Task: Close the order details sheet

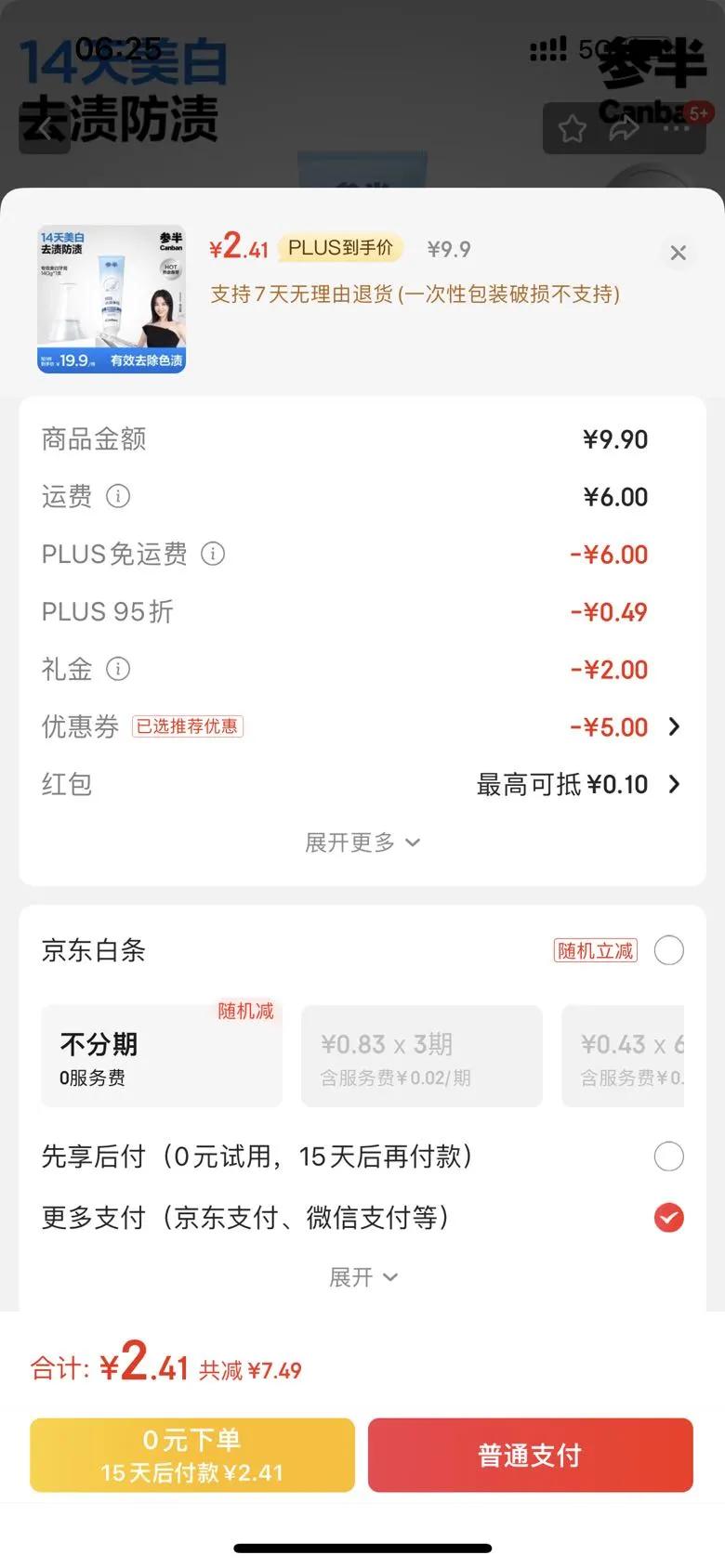Action: [x=678, y=253]
